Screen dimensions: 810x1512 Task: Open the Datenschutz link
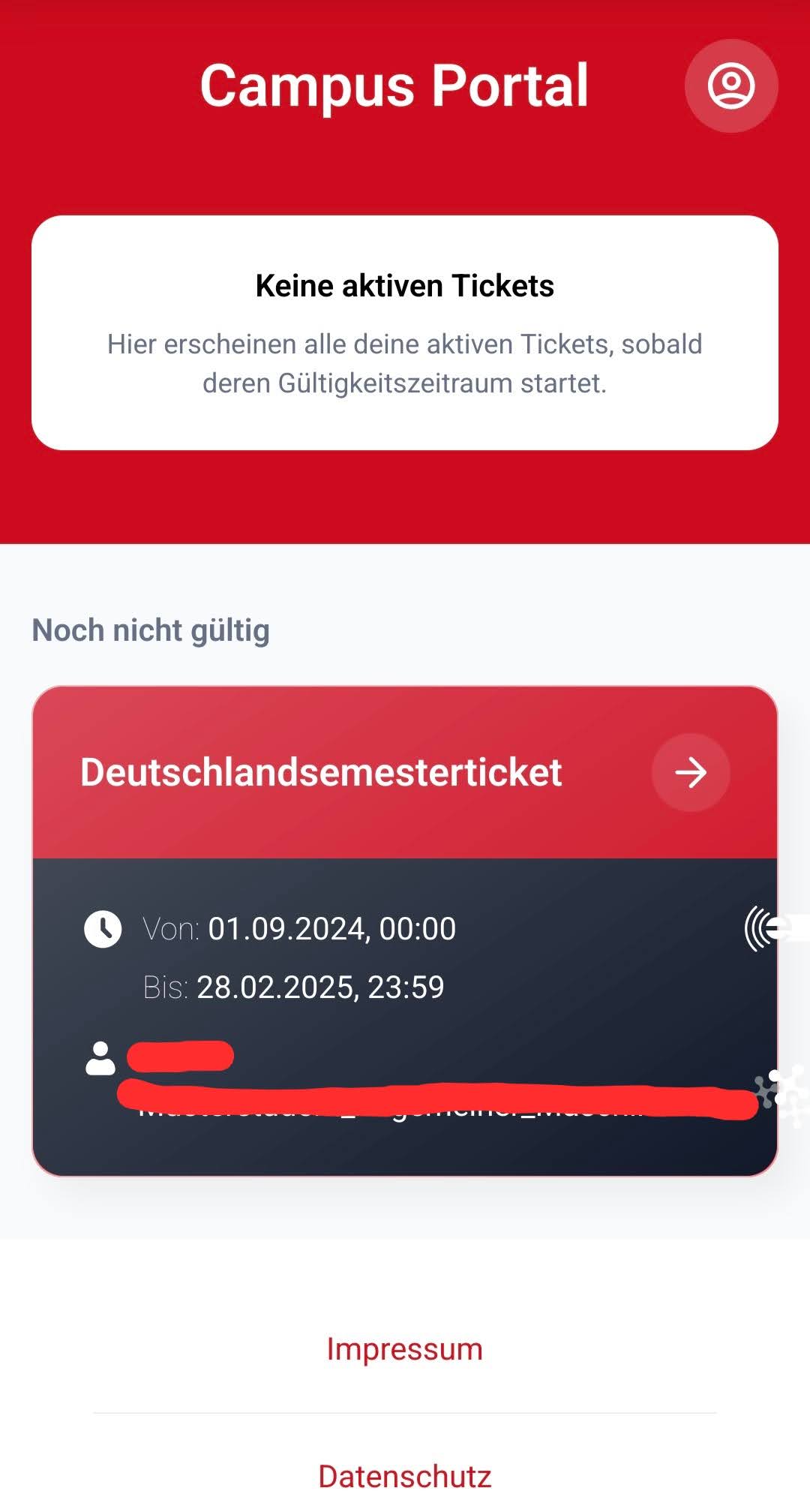[x=405, y=1476]
